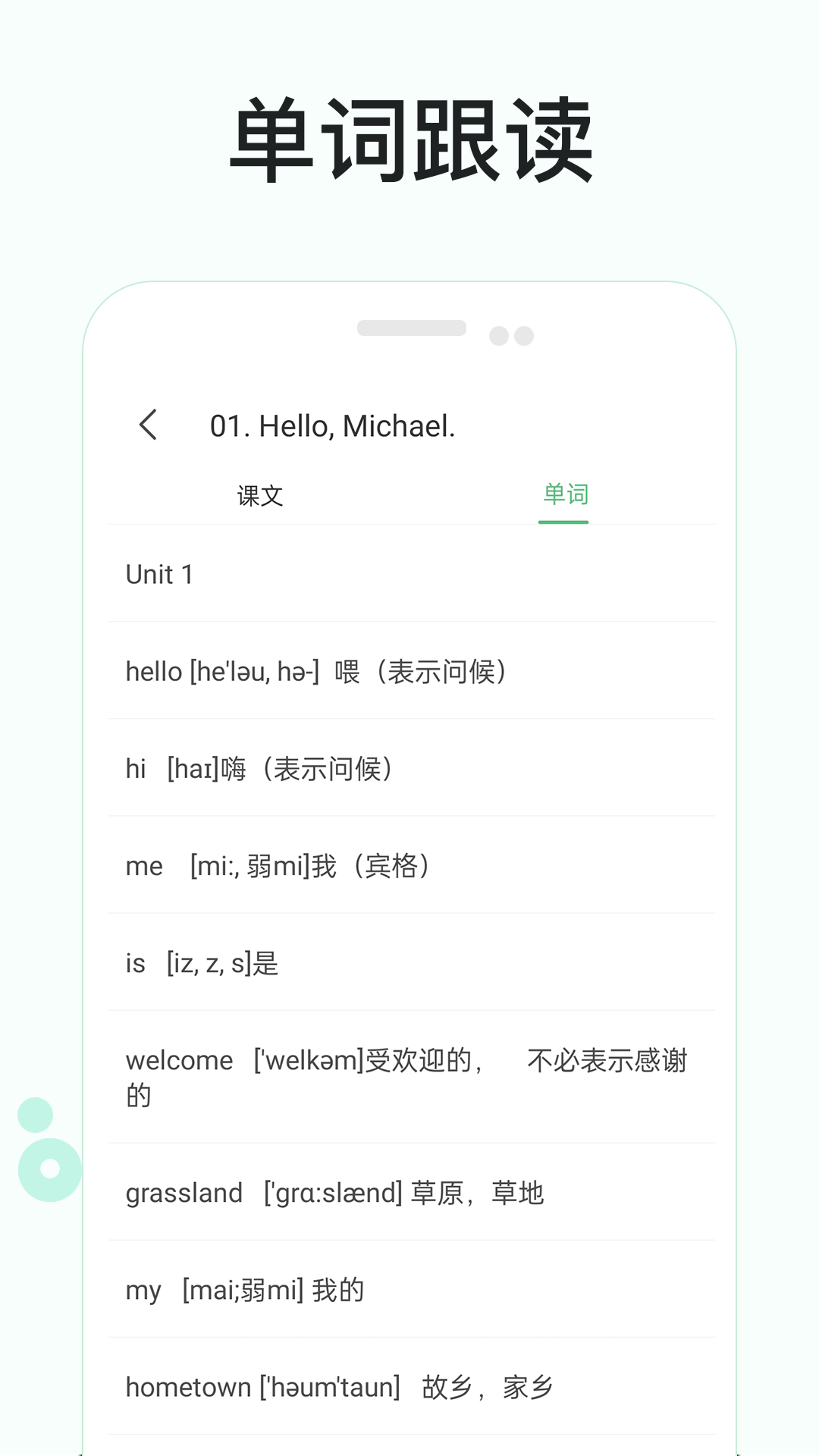Tap the 单词跟读 heading text
Screen dimensions: 819x1456
pyautogui.click(x=409, y=136)
